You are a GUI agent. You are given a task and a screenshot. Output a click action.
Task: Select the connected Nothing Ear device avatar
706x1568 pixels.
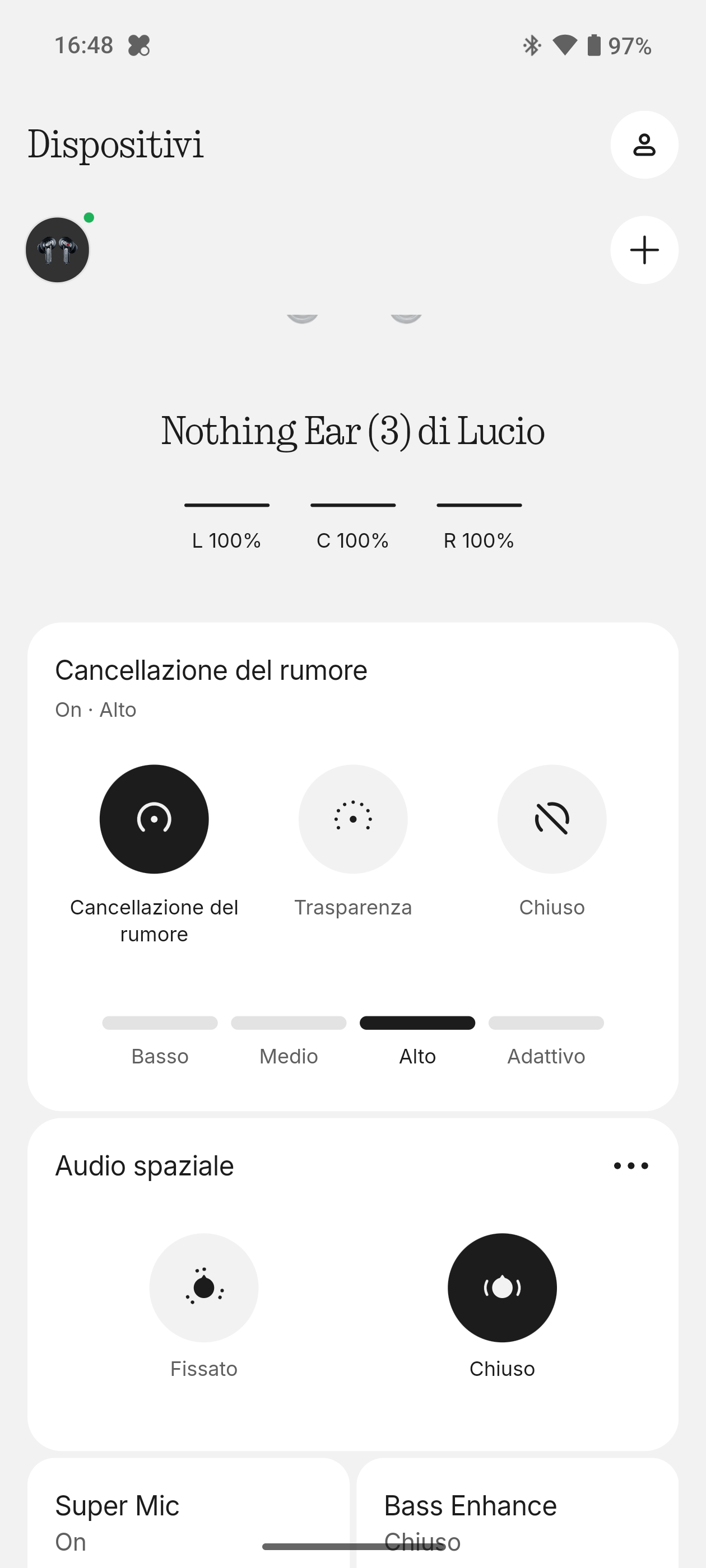pos(57,250)
